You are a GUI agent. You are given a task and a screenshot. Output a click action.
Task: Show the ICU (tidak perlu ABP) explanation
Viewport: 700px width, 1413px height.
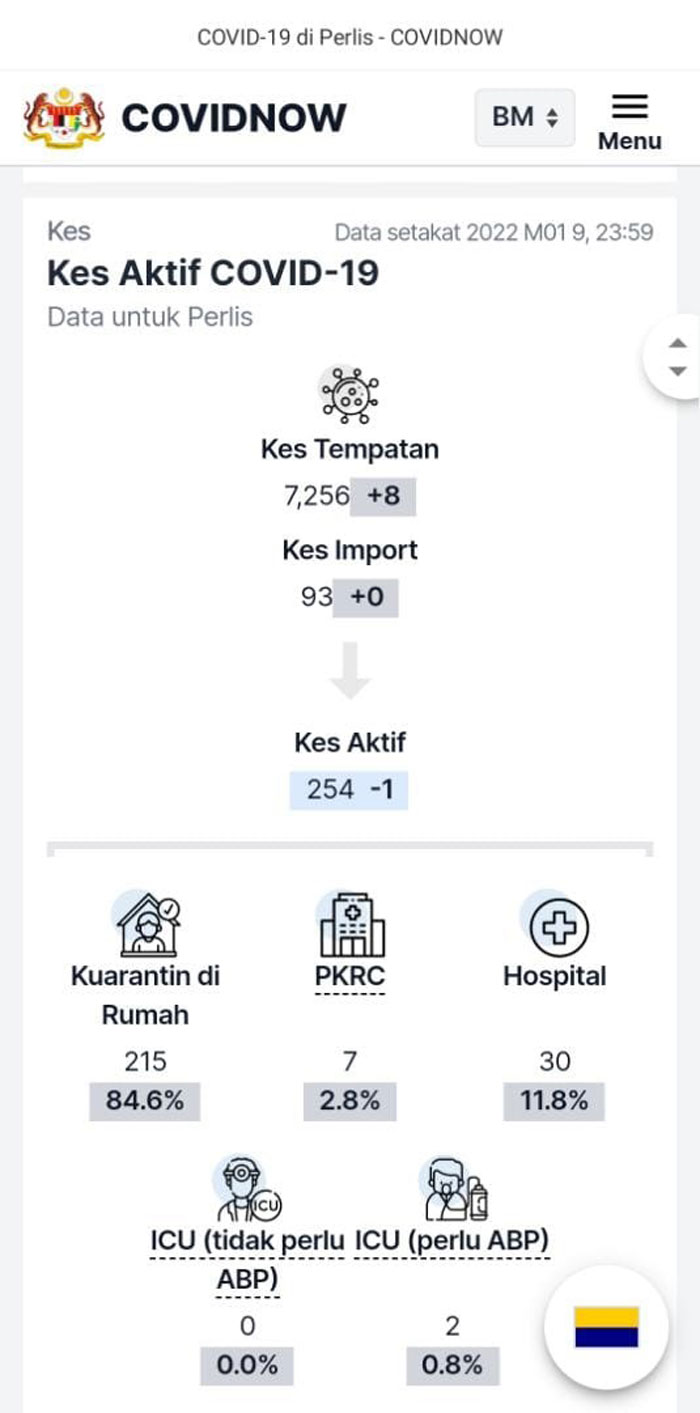(x=247, y=1260)
